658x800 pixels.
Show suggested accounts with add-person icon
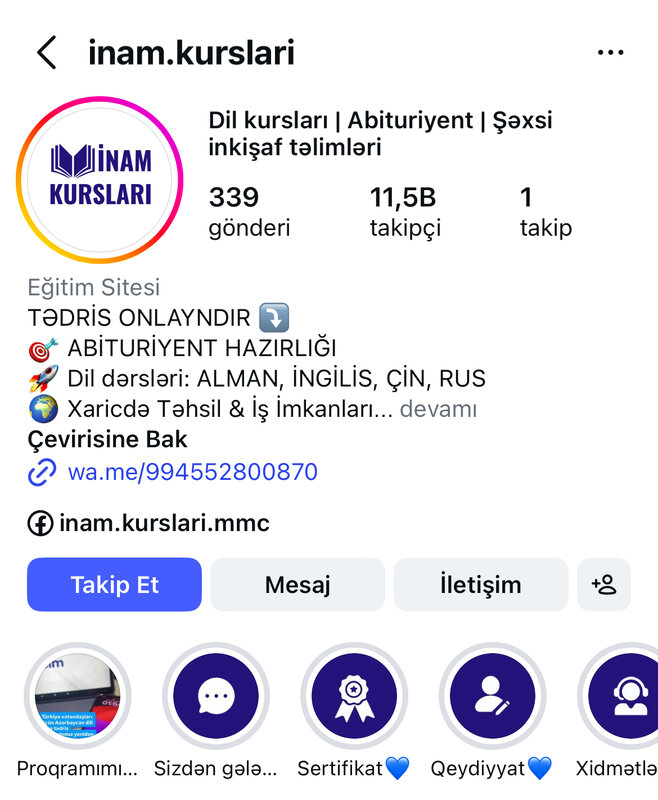click(x=604, y=585)
